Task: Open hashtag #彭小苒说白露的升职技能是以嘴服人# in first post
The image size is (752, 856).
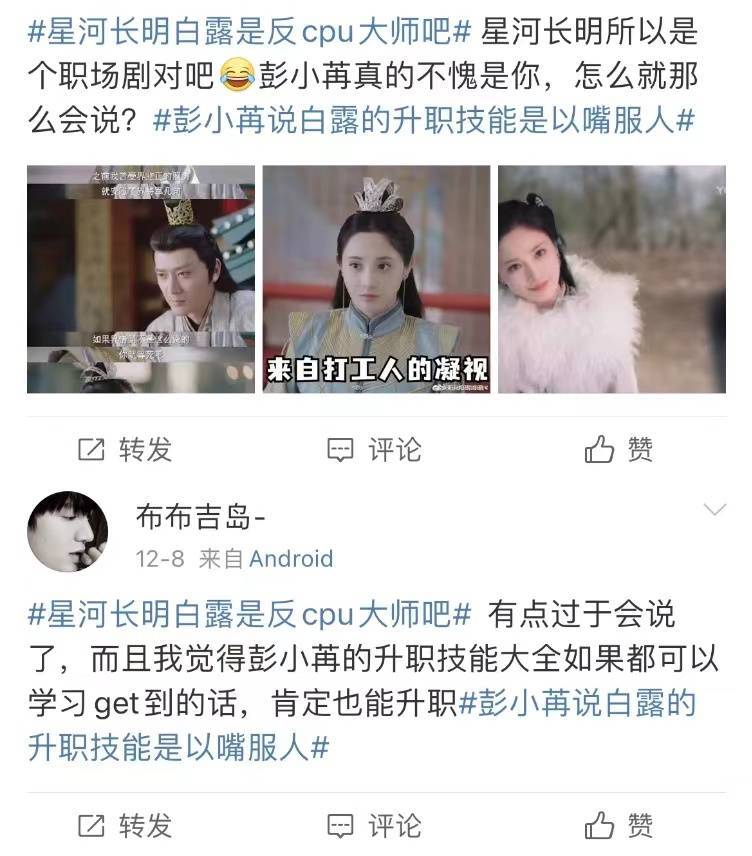Action: point(424,121)
